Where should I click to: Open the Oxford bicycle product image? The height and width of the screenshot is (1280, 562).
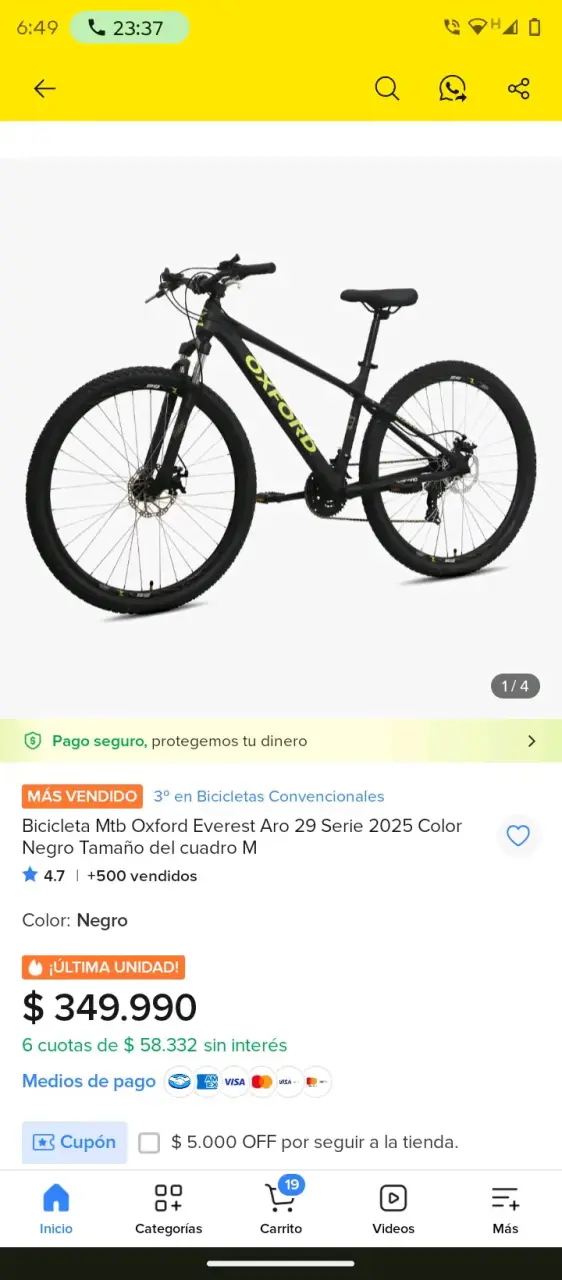tap(281, 437)
